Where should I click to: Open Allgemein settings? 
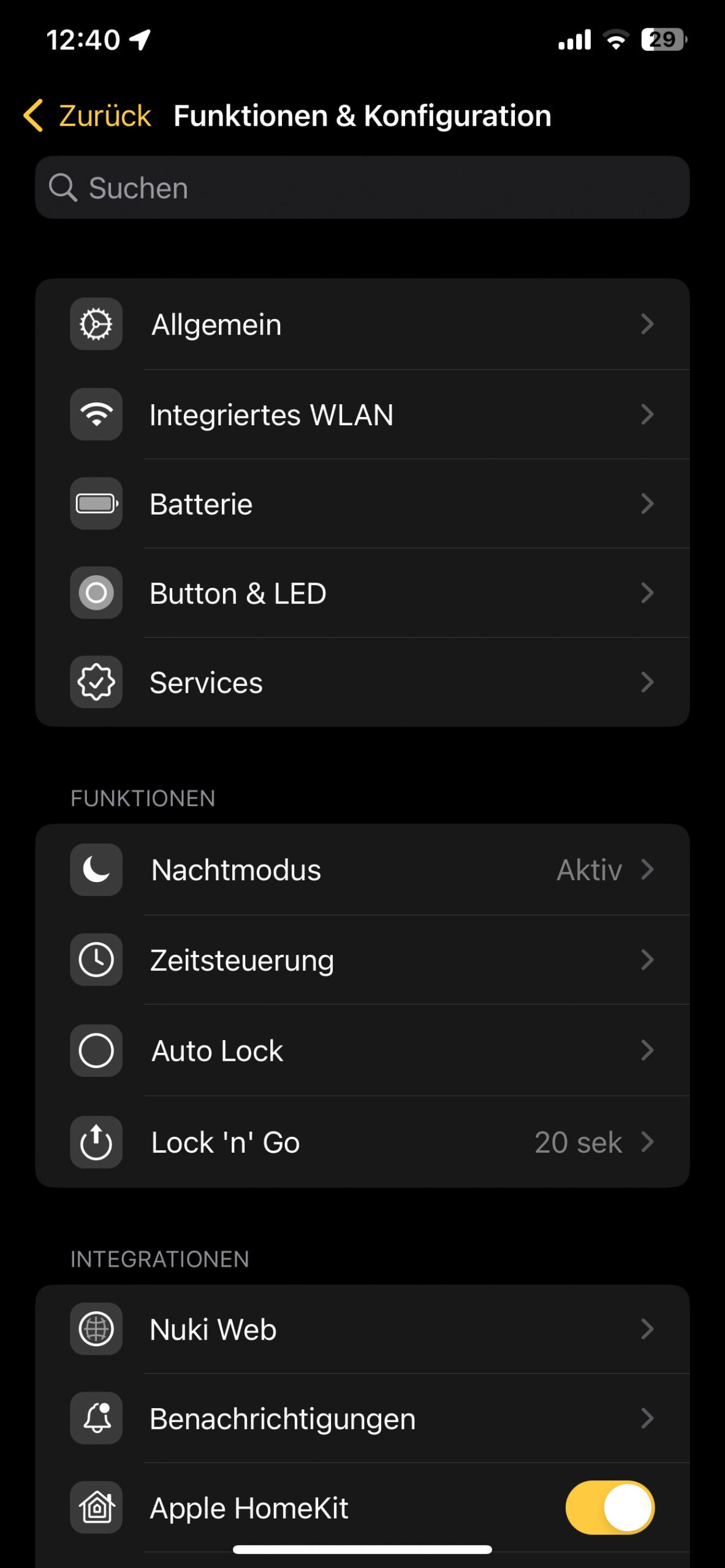point(362,324)
